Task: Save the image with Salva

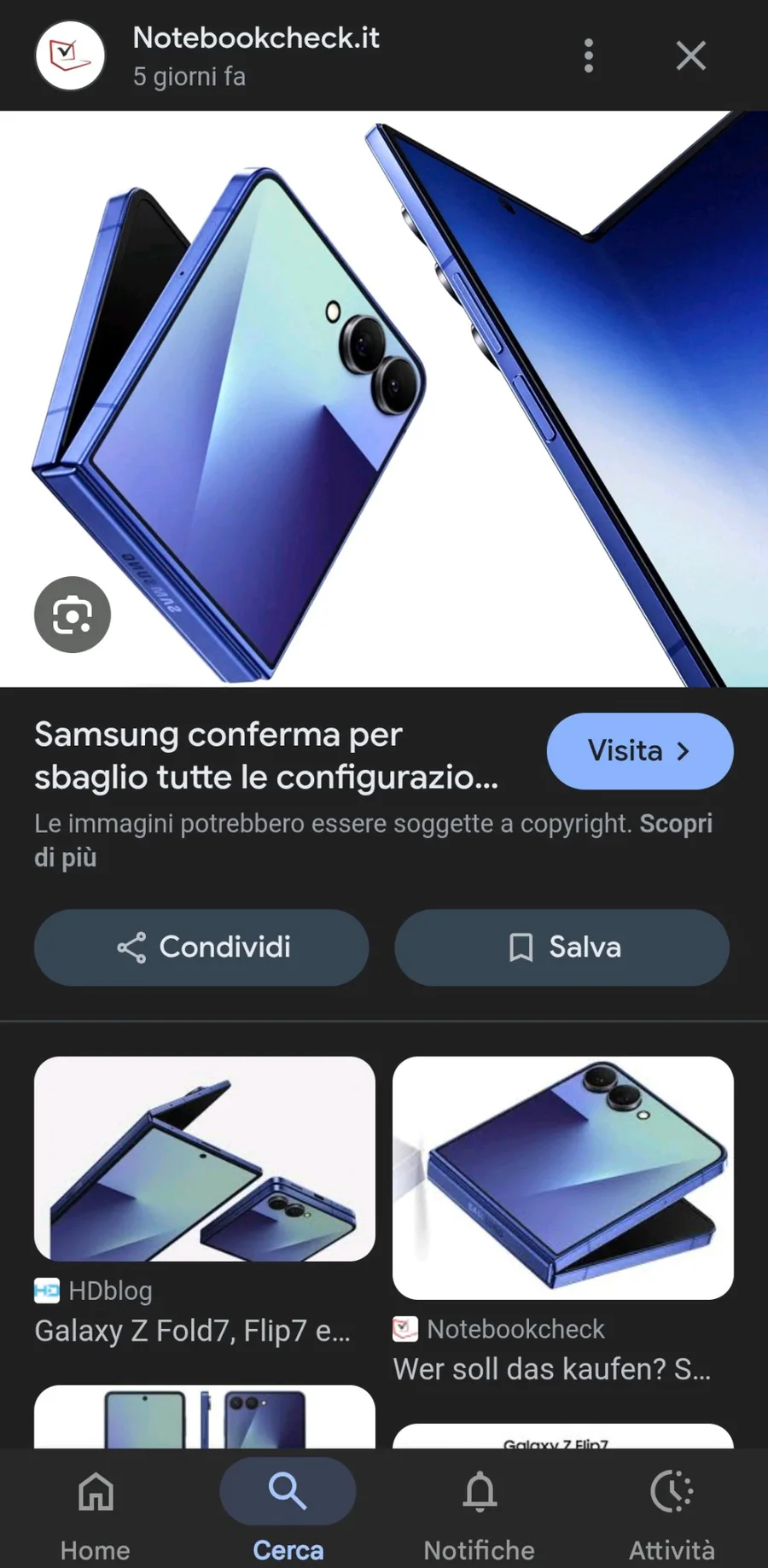Action: [561, 947]
